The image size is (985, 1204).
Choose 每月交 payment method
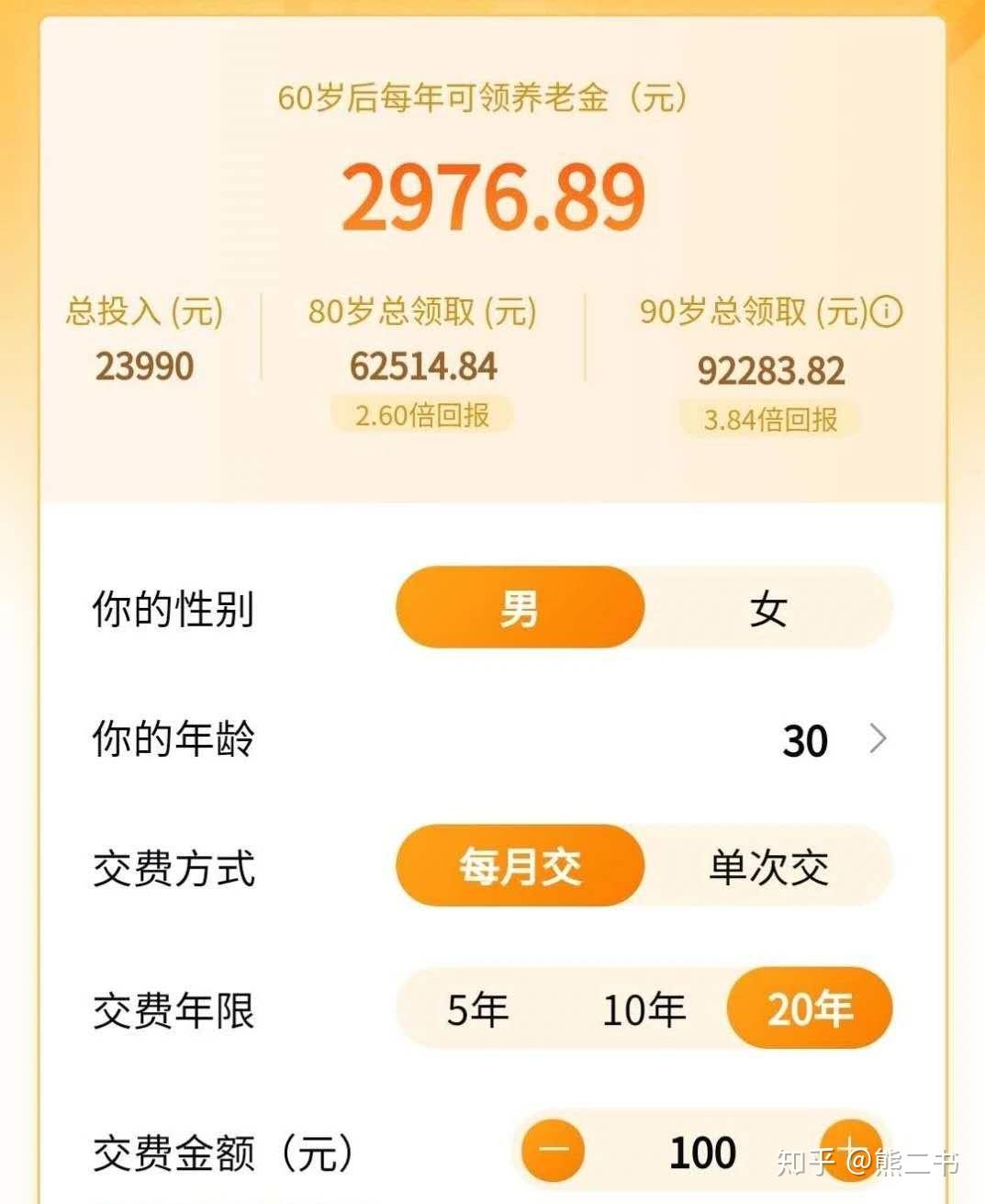coord(520,866)
